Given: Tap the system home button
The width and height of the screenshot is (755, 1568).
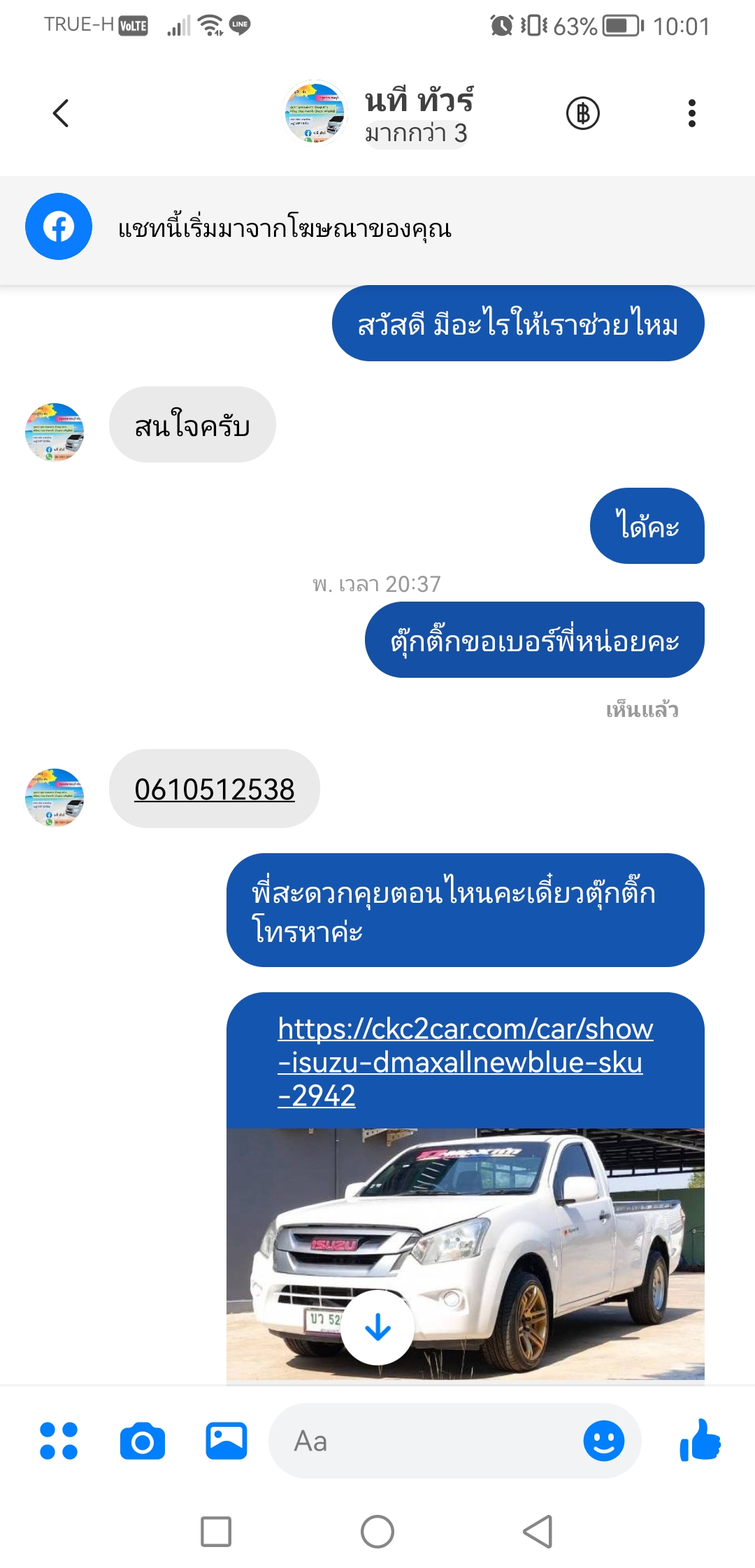Looking at the screenshot, I should [377, 1532].
